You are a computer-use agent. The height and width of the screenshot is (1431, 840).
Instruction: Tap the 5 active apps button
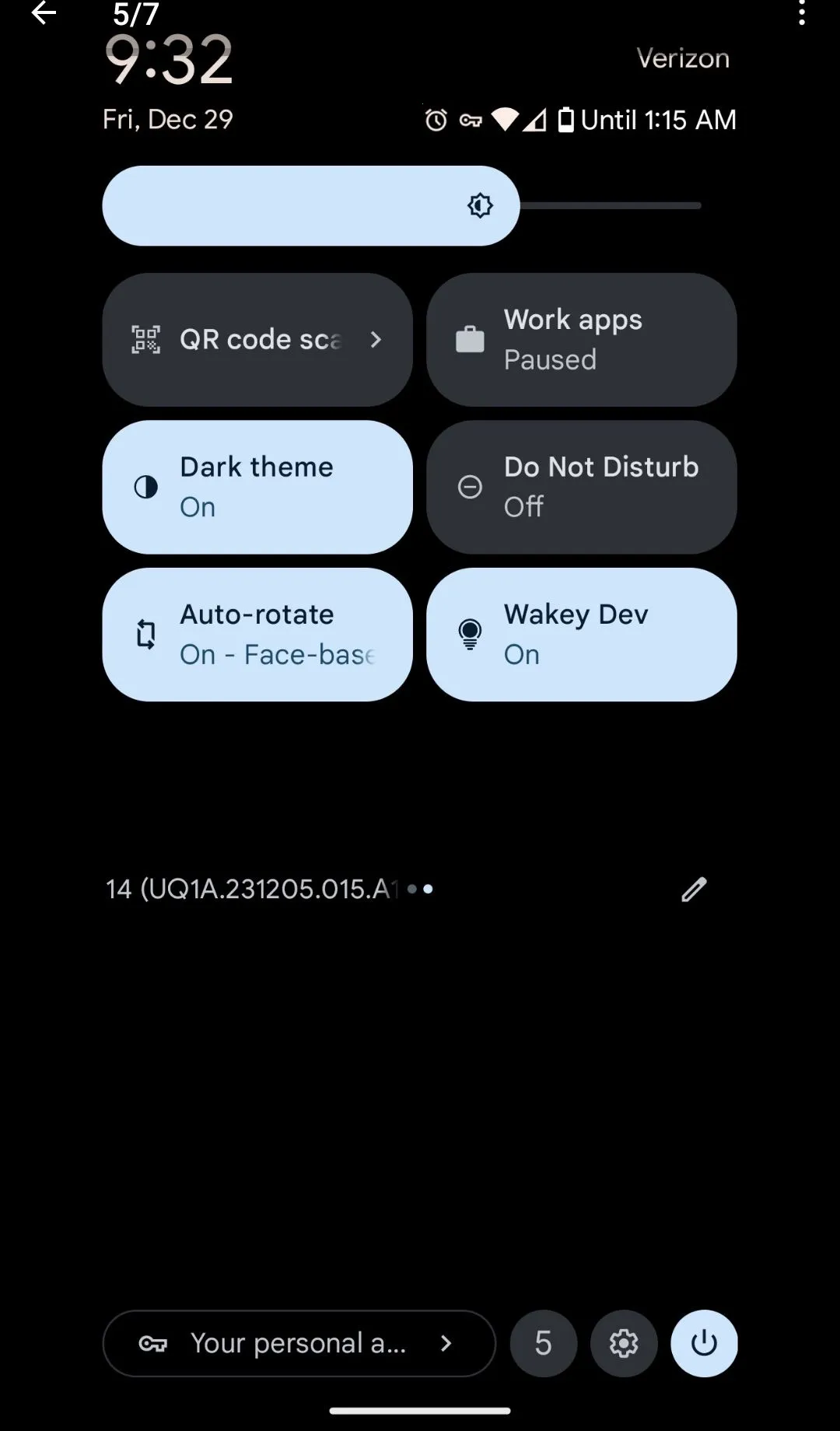(x=544, y=1344)
